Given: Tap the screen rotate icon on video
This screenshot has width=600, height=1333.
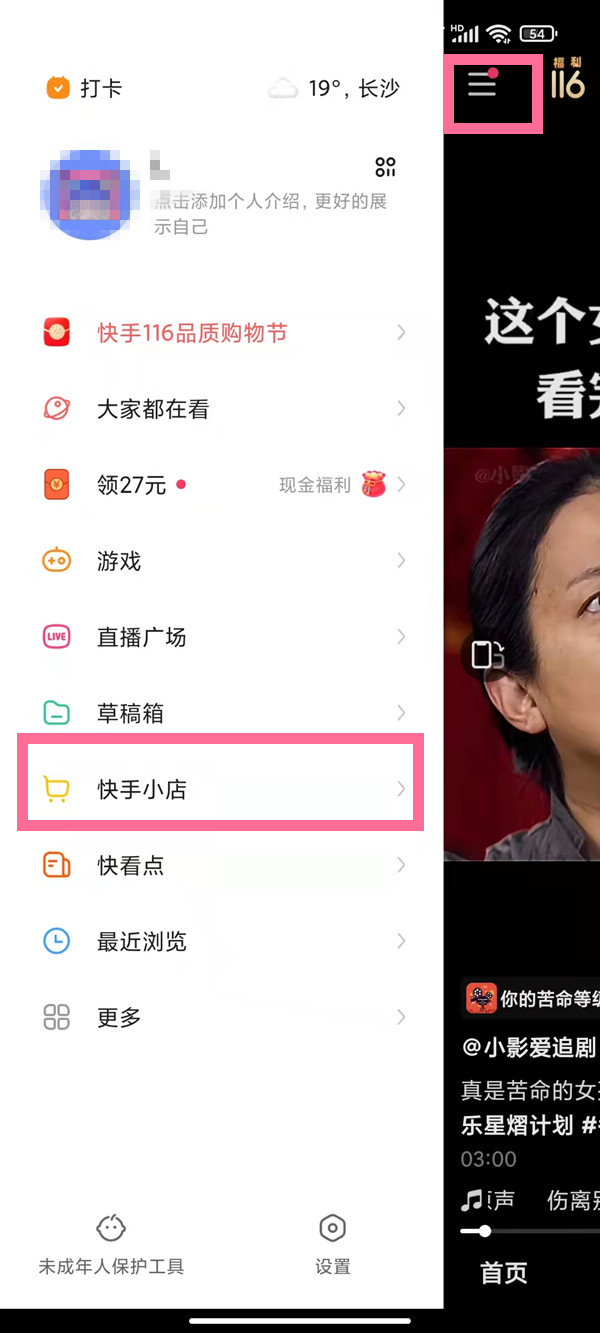Looking at the screenshot, I should 487,655.
